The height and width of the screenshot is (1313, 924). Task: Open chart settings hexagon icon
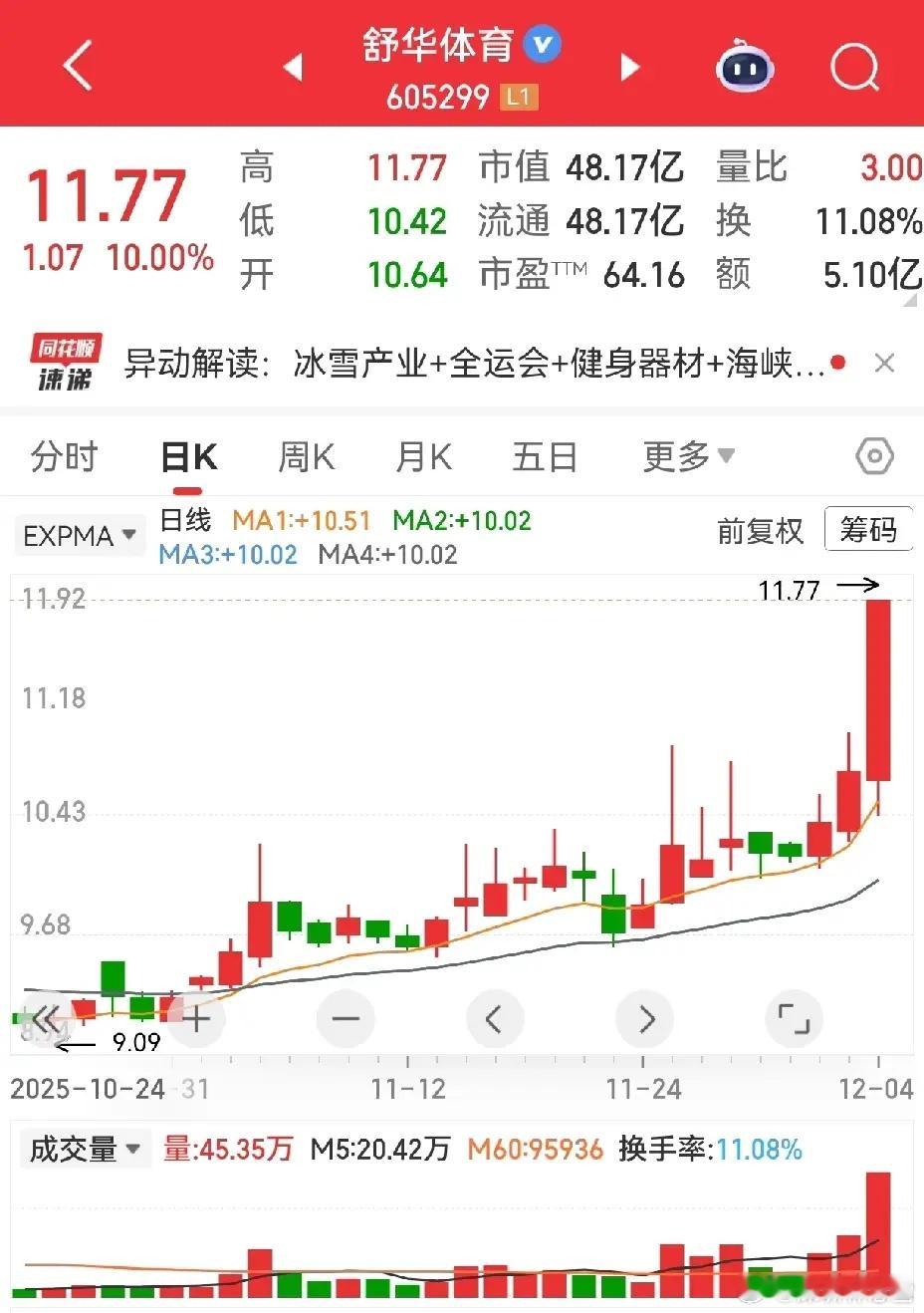[x=874, y=457]
